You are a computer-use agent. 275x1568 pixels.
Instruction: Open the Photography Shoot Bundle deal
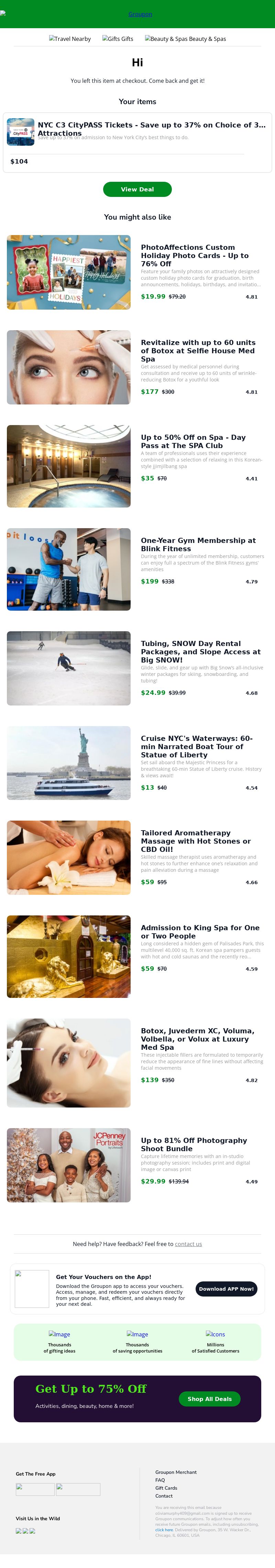click(x=194, y=1144)
